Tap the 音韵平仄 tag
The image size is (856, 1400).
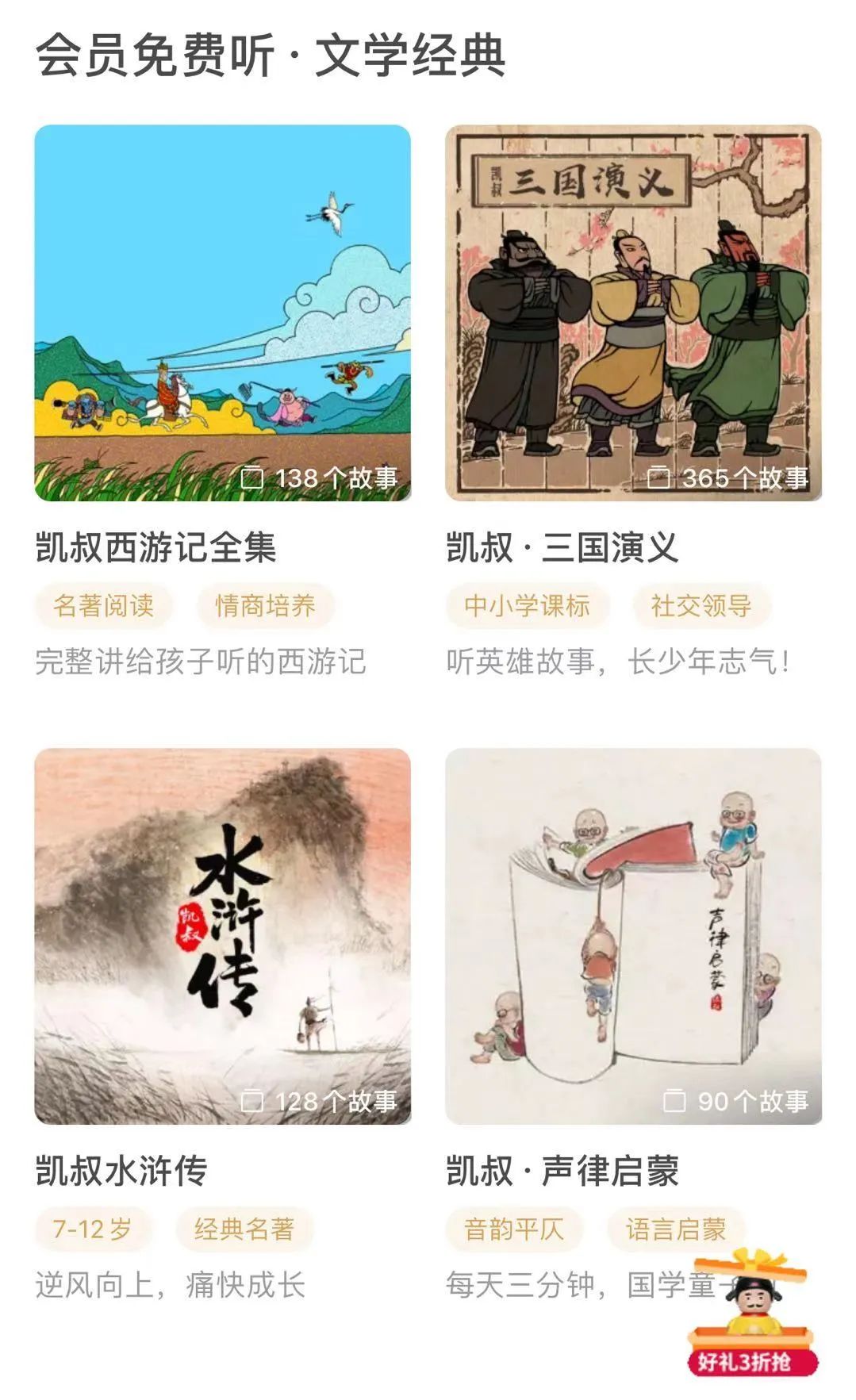pyautogui.click(x=514, y=1229)
